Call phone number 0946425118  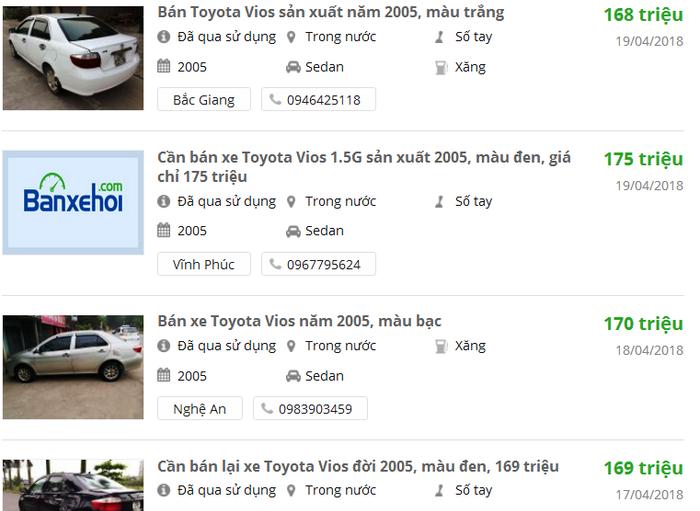point(318,100)
